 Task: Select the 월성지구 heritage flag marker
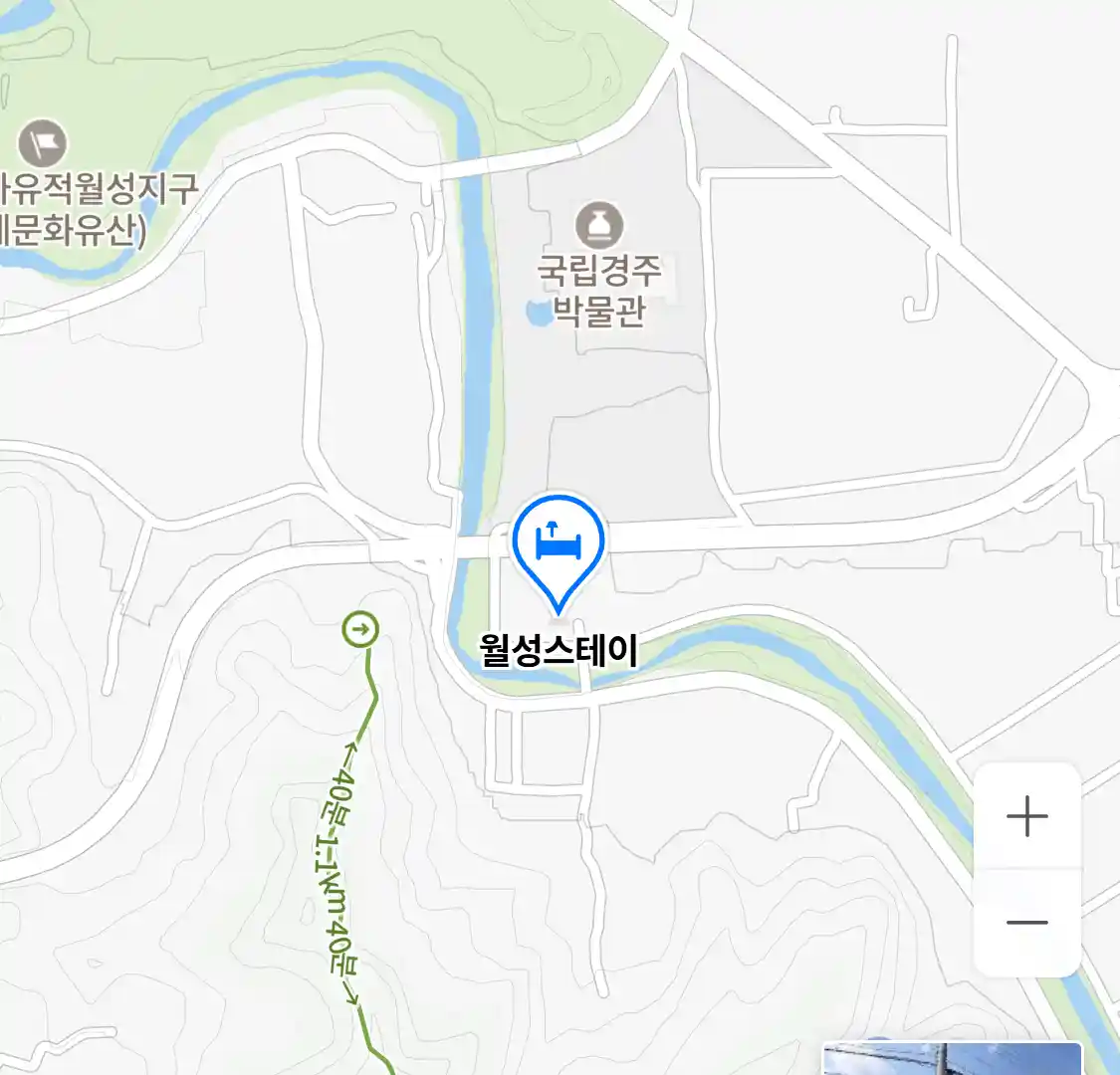[x=44, y=144]
